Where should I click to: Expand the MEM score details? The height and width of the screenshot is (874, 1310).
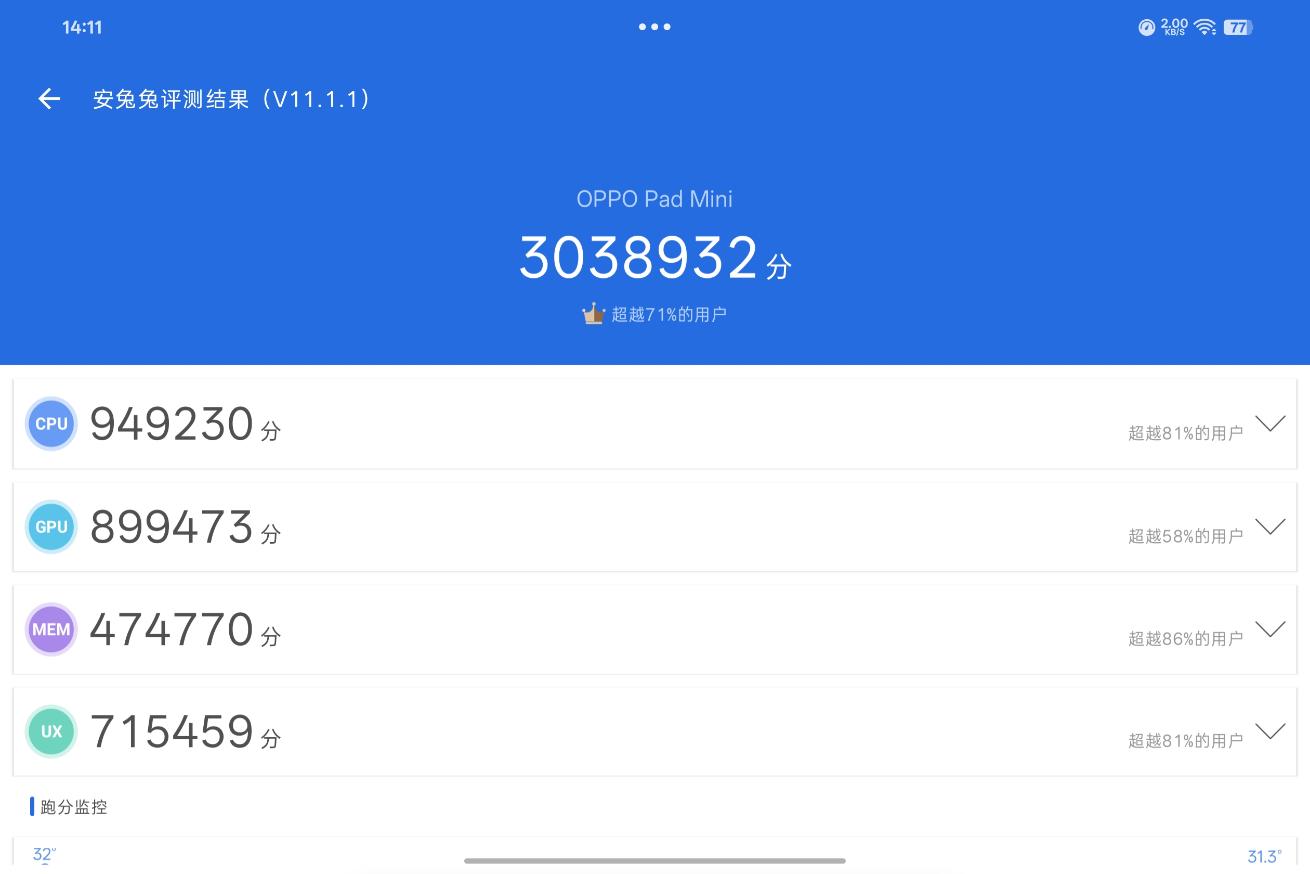[1269, 629]
